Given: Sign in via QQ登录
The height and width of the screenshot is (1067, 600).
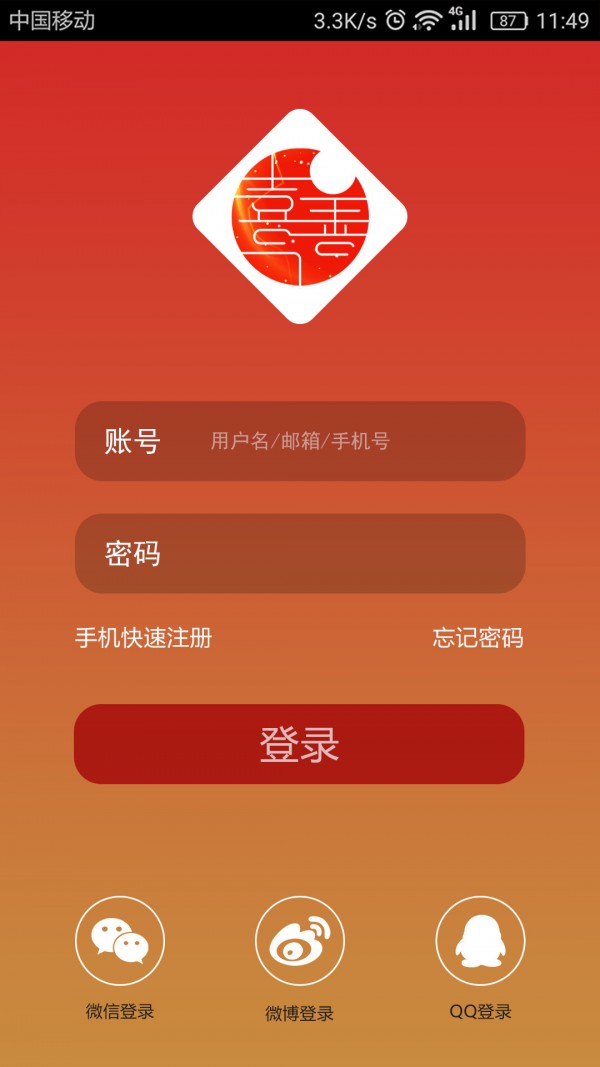Looking at the screenshot, I should [x=480, y=941].
